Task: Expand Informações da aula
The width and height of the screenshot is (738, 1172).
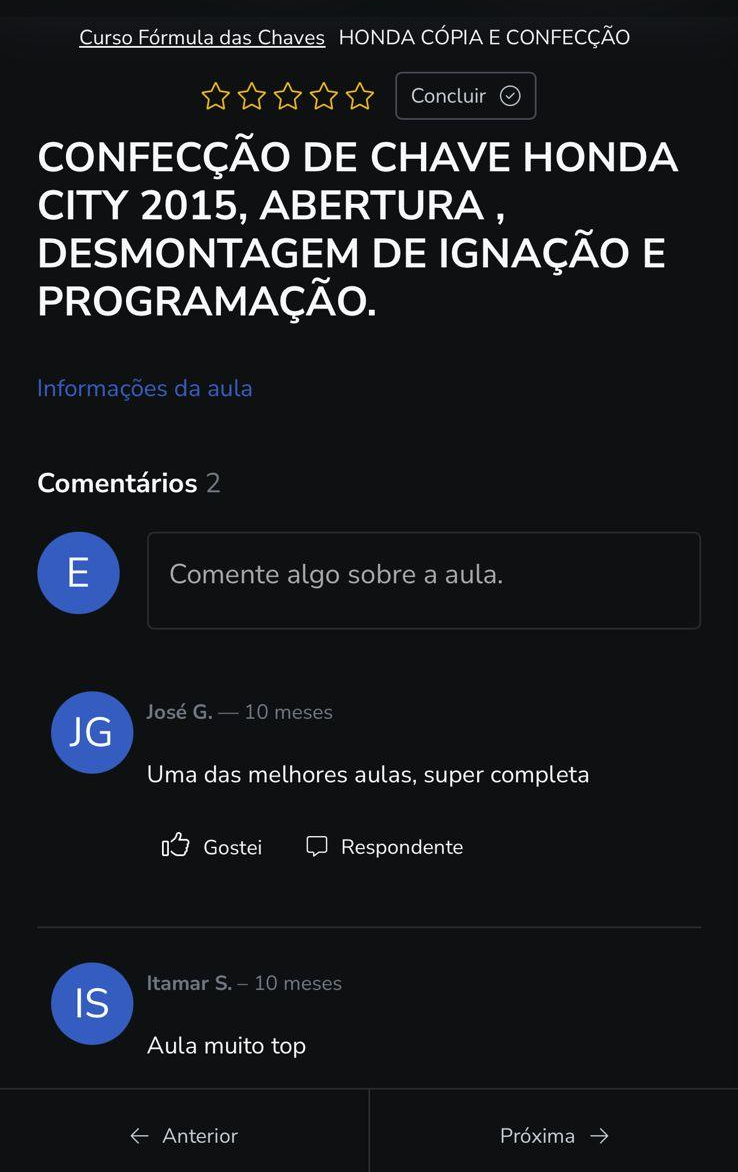Action: pyautogui.click(x=145, y=388)
